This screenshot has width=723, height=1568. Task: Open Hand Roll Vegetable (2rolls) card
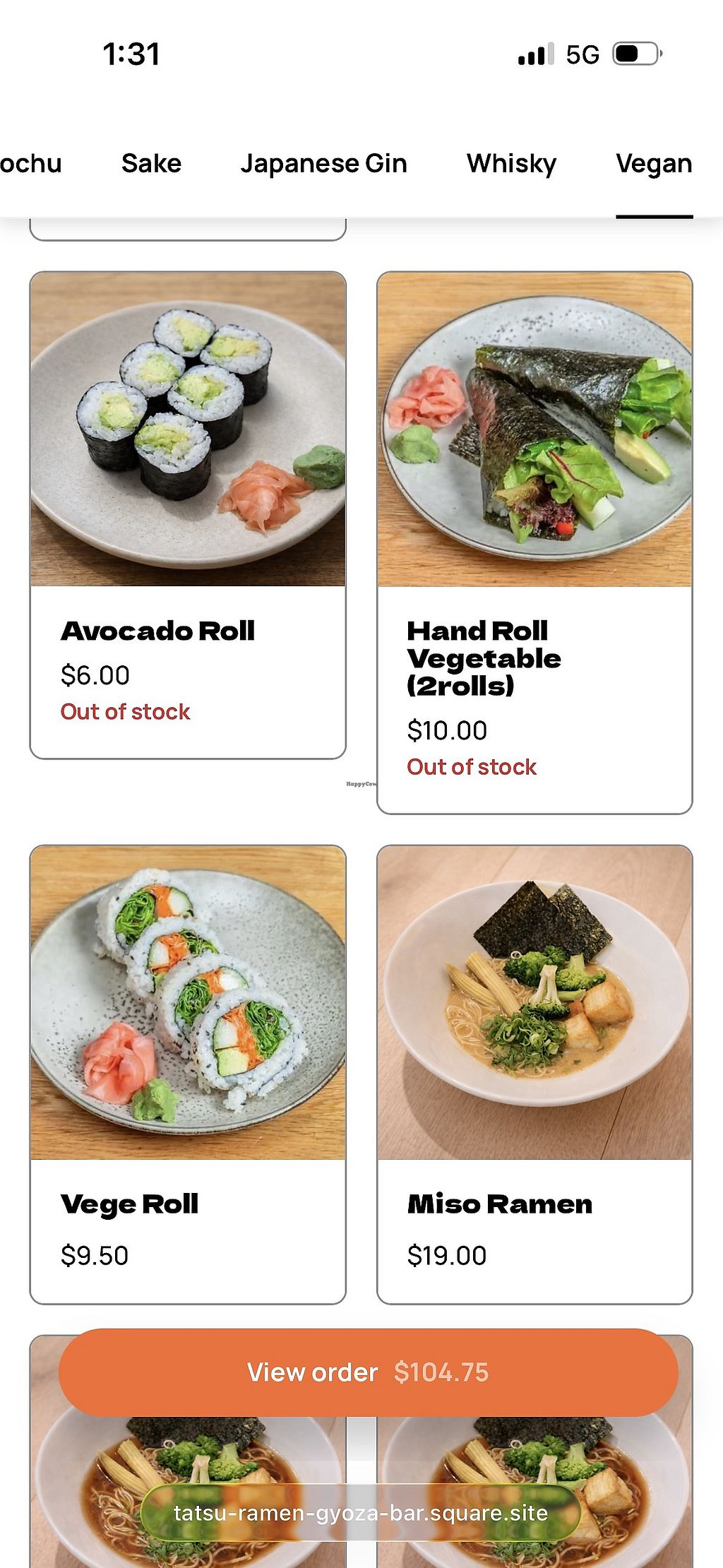534,542
